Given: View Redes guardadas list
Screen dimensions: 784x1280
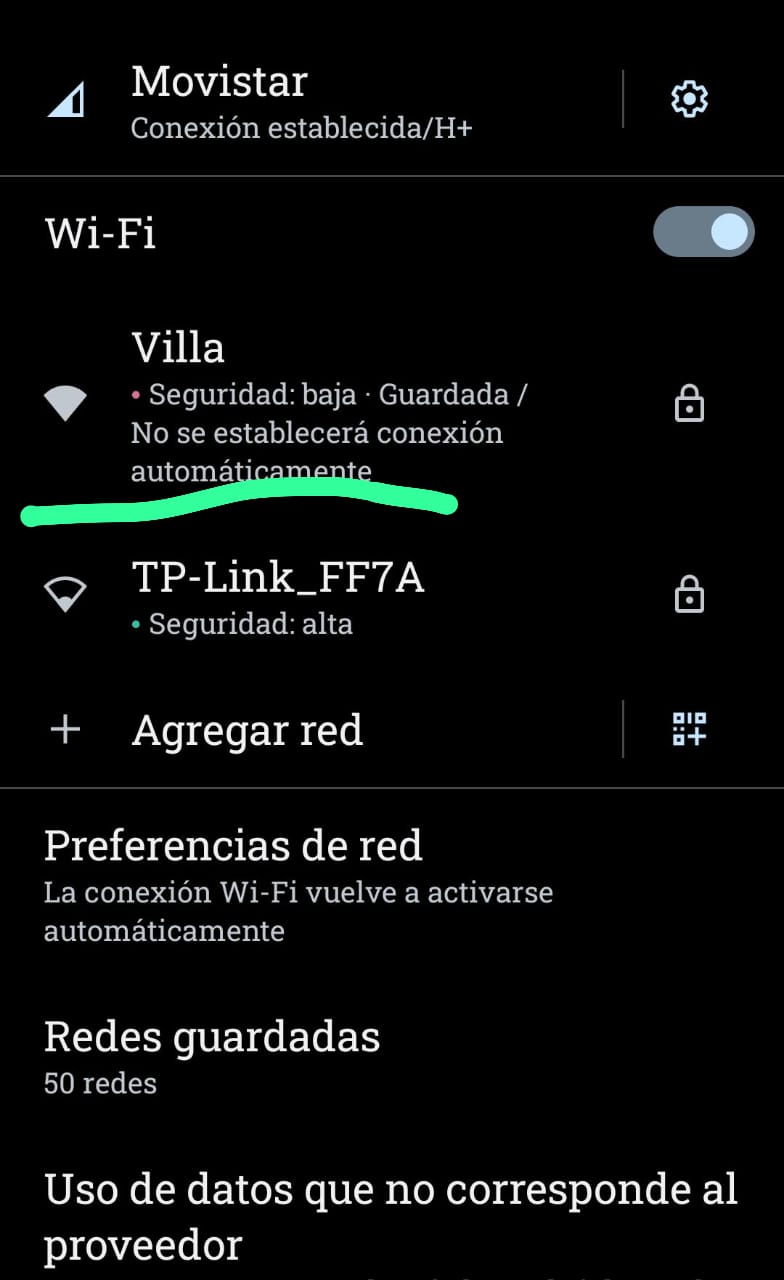Looking at the screenshot, I should pos(210,1056).
